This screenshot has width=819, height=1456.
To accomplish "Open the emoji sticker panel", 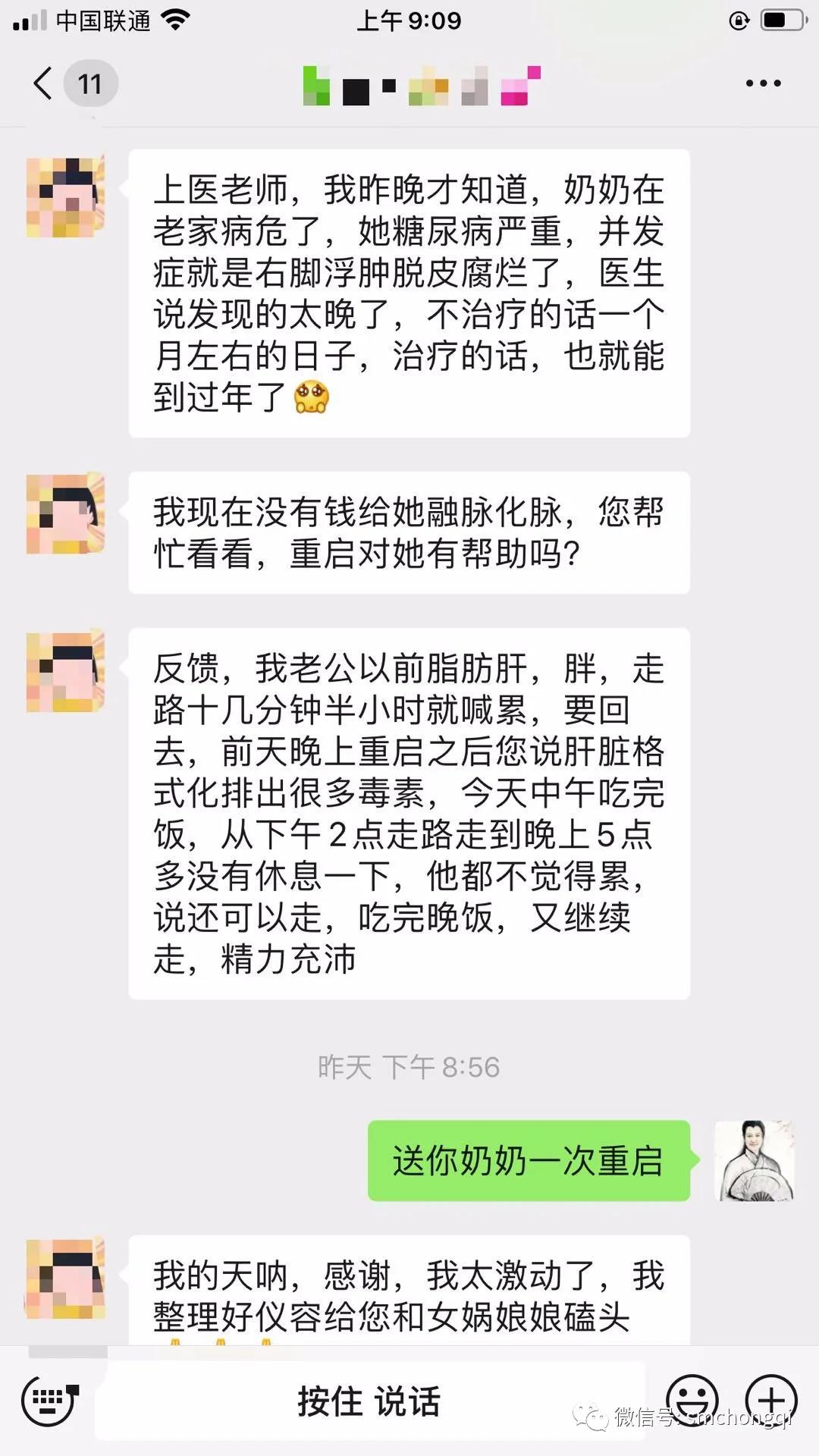I will pos(692,1399).
